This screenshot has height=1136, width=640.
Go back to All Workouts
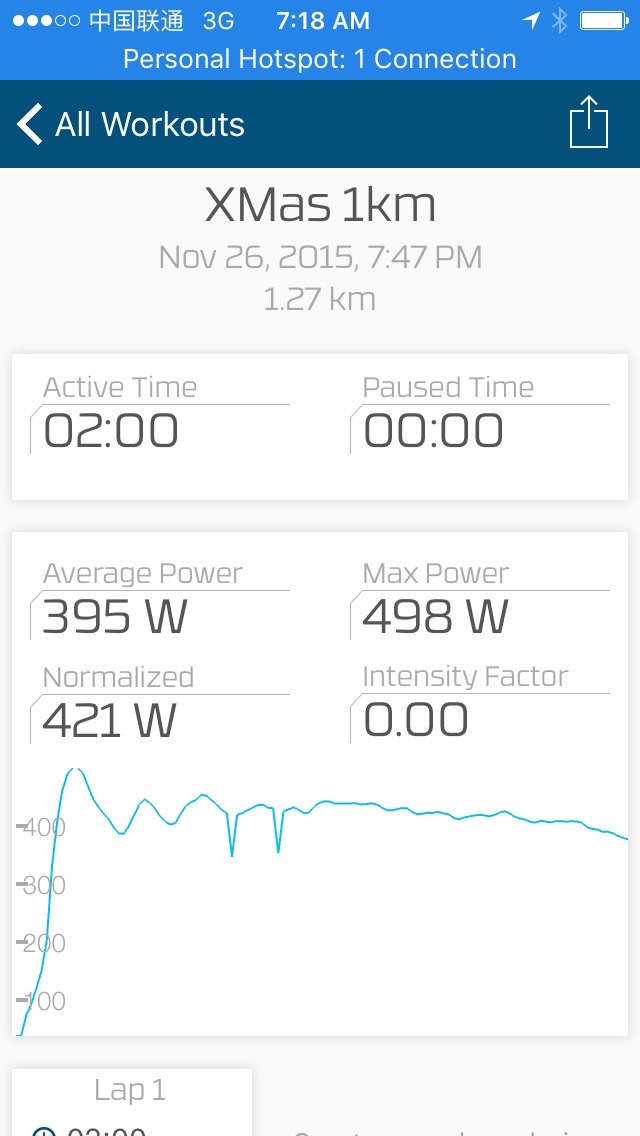click(131, 124)
